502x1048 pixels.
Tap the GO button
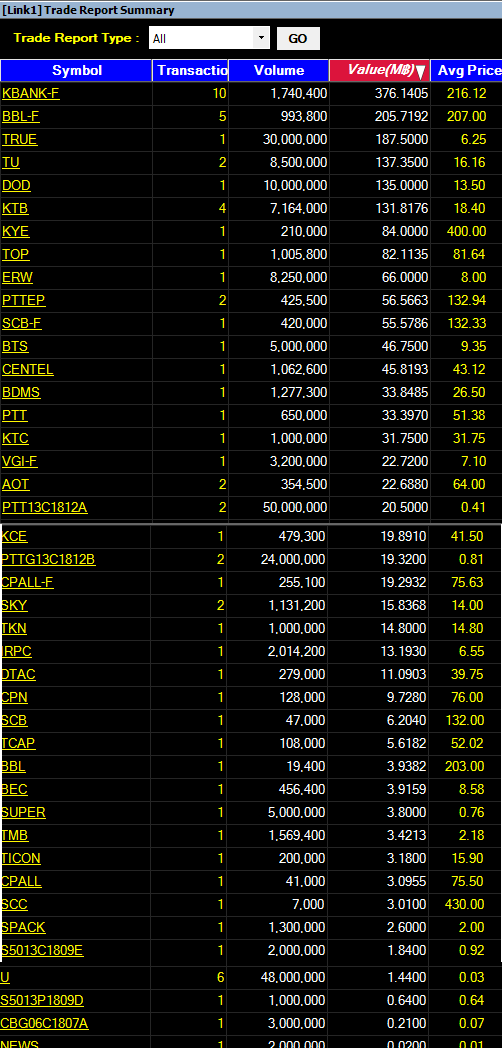[x=298, y=38]
